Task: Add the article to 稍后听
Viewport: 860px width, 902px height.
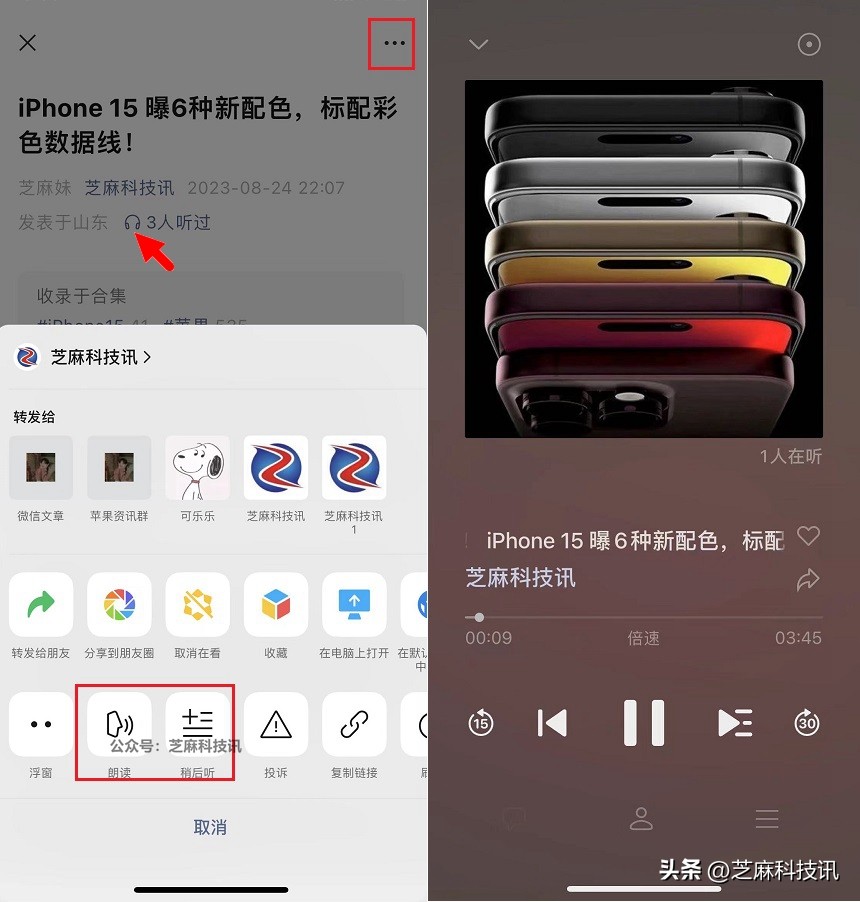Action: click(x=197, y=725)
